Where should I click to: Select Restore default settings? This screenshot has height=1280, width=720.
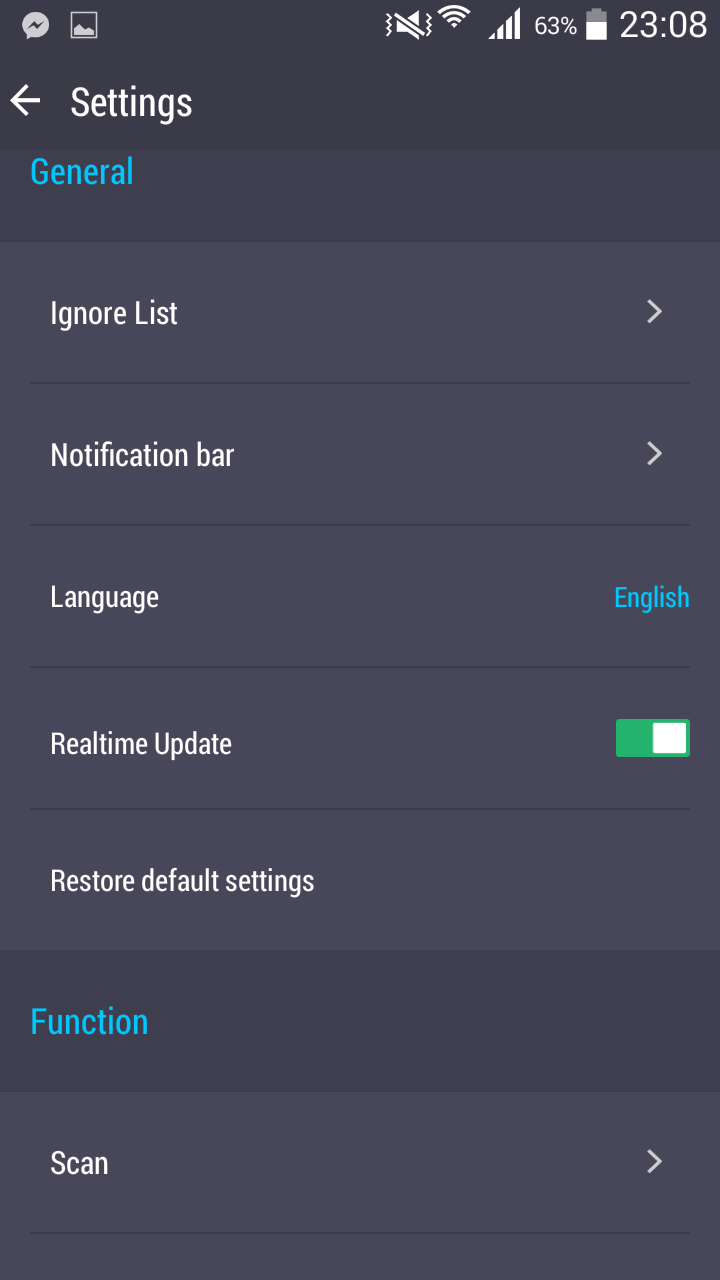click(360, 880)
